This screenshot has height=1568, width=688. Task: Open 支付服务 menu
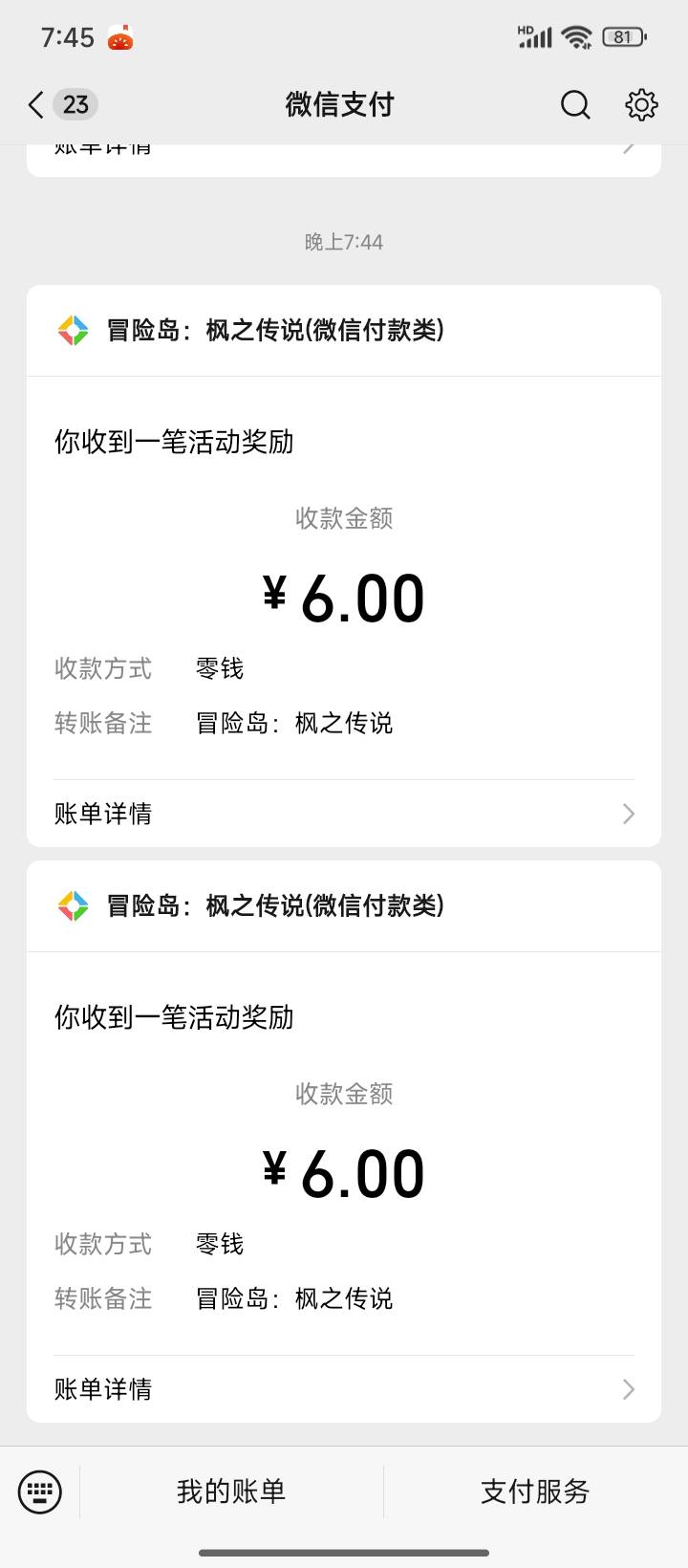click(535, 1492)
